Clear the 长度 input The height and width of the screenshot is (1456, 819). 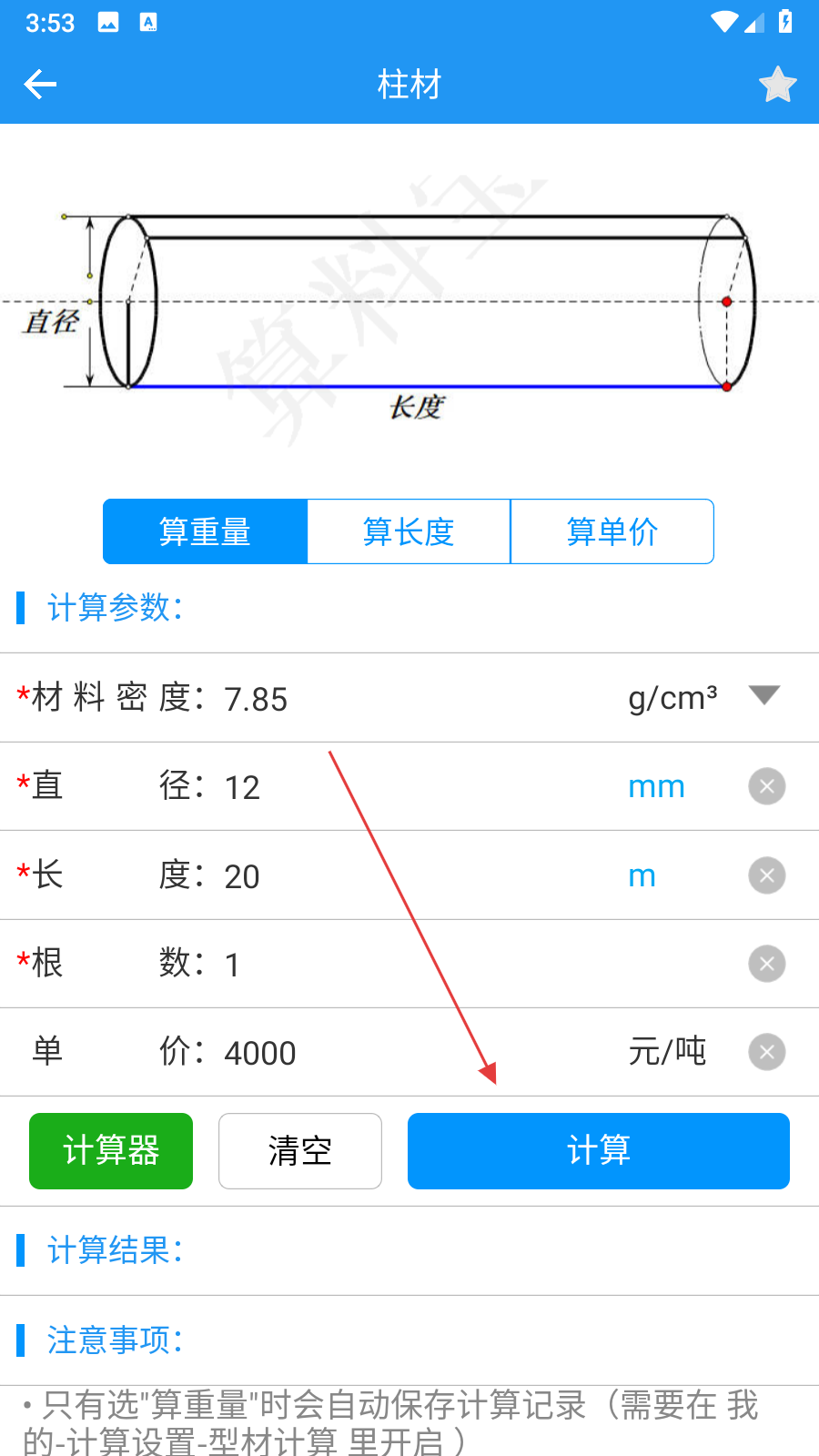pos(766,875)
